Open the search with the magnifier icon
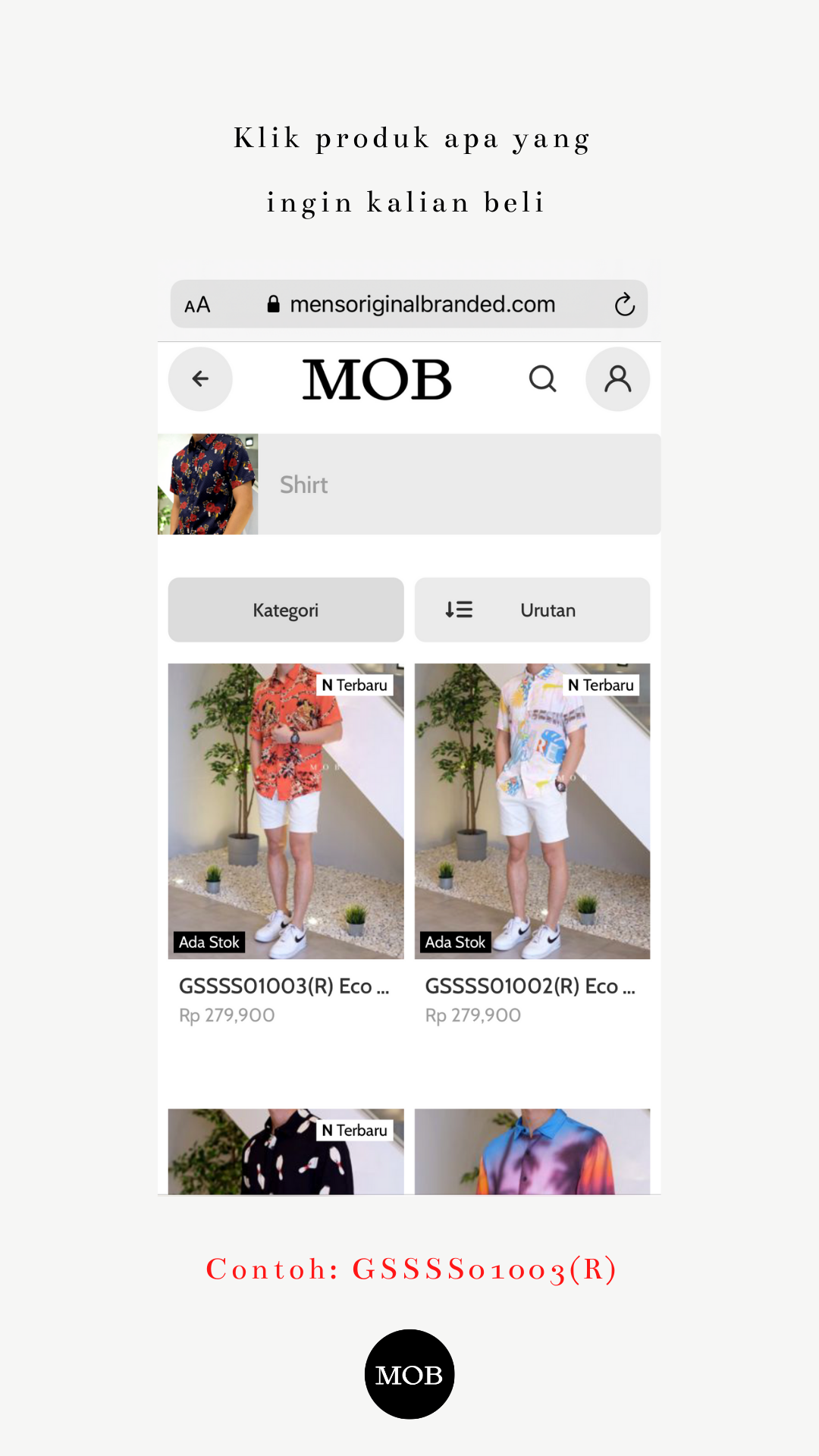The width and height of the screenshot is (819, 1456). (x=544, y=379)
